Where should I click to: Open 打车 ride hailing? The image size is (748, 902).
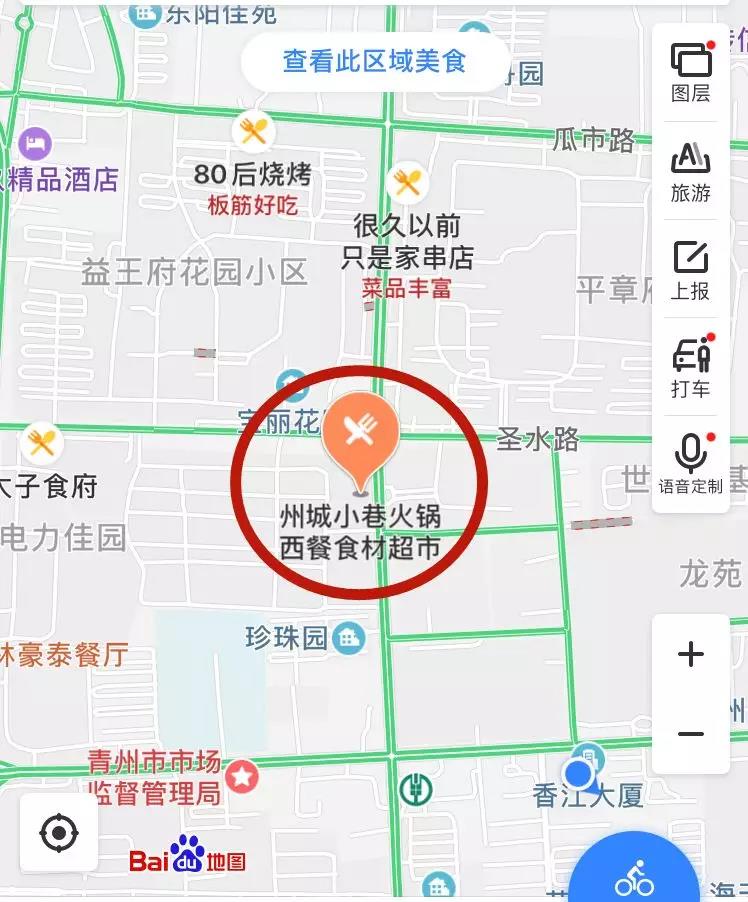tap(690, 366)
